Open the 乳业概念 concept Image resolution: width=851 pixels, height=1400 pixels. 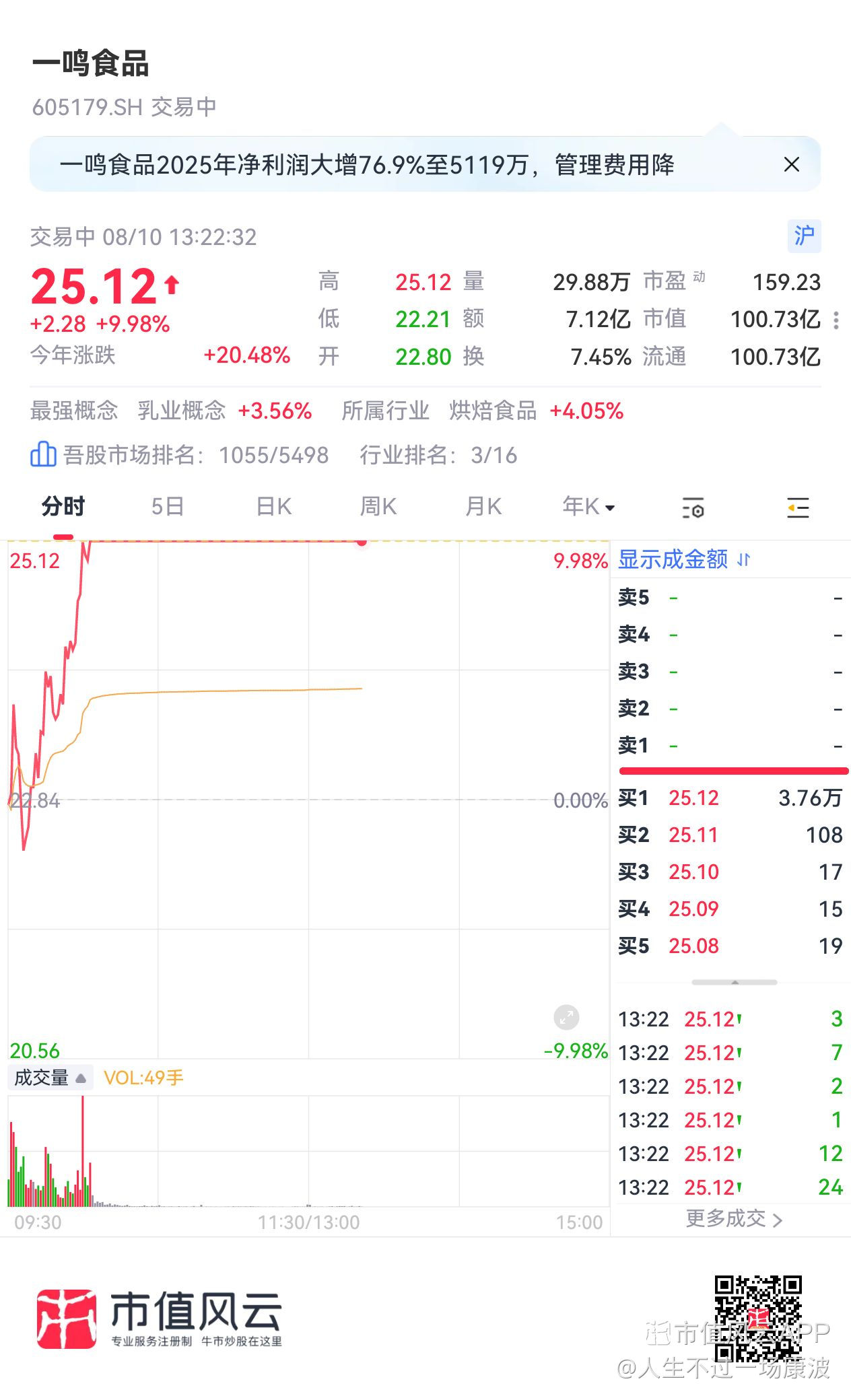coord(181,411)
